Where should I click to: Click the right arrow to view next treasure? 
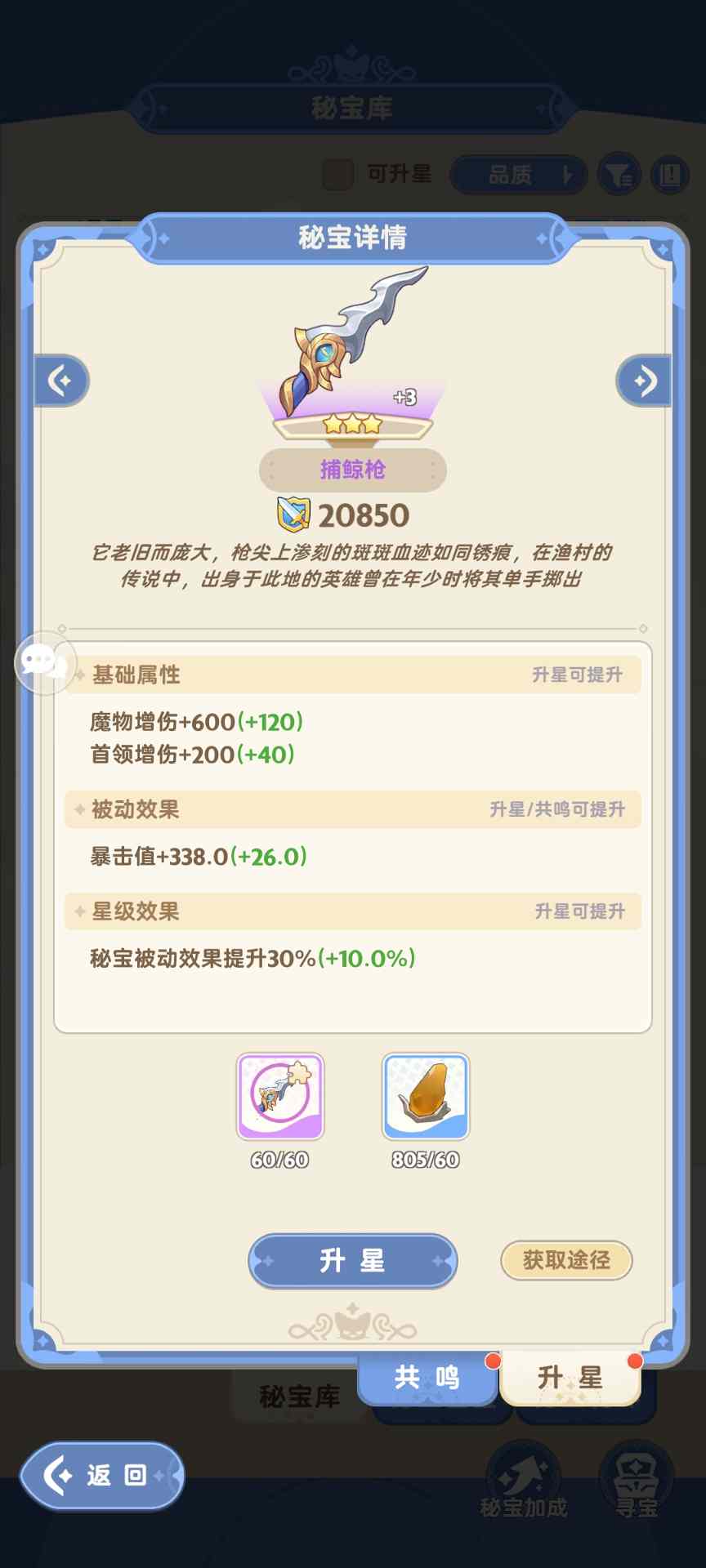(x=645, y=380)
